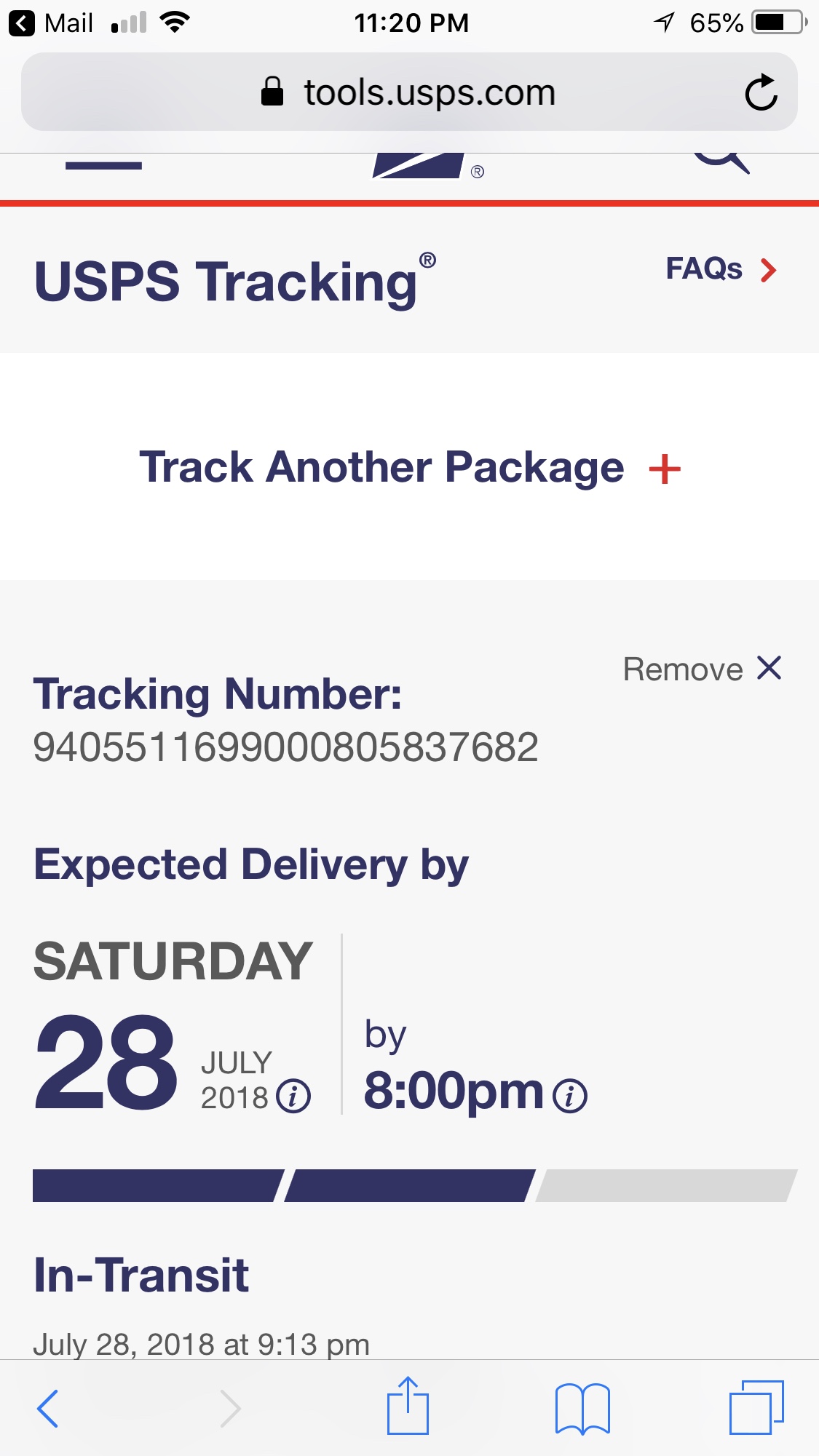
Task: Open Safari bookmarks
Action: tap(582, 1408)
